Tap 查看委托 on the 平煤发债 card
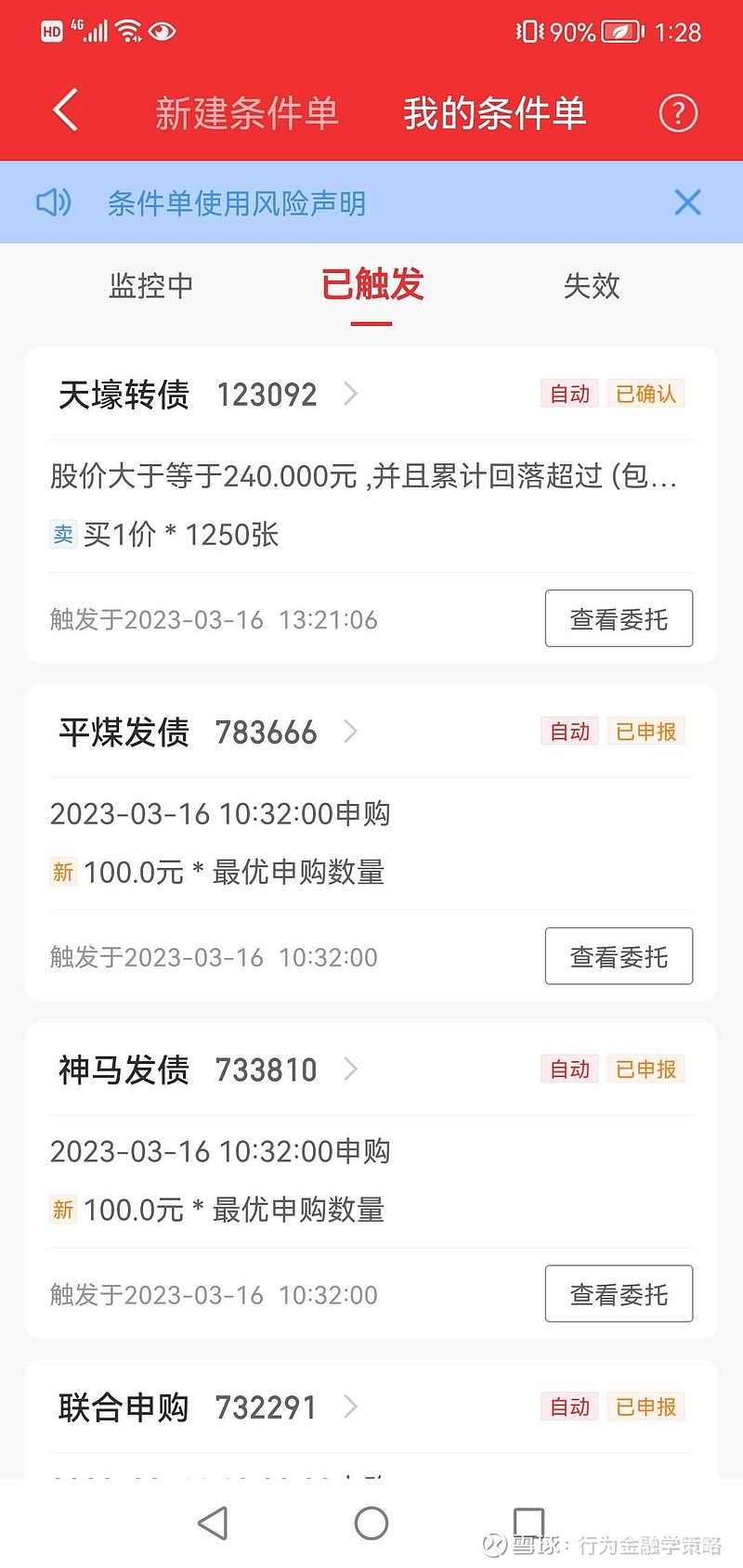Screen dimensions: 743x1568 click(619, 956)
